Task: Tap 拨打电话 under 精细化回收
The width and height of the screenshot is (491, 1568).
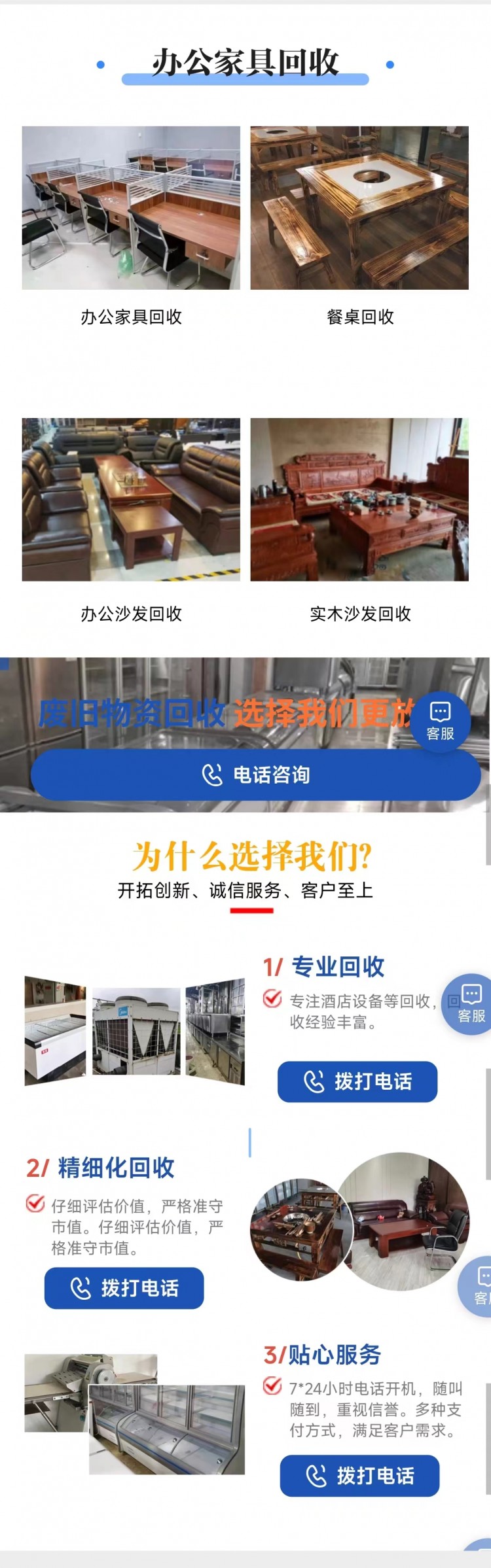Action: (x=124, y=1288)
